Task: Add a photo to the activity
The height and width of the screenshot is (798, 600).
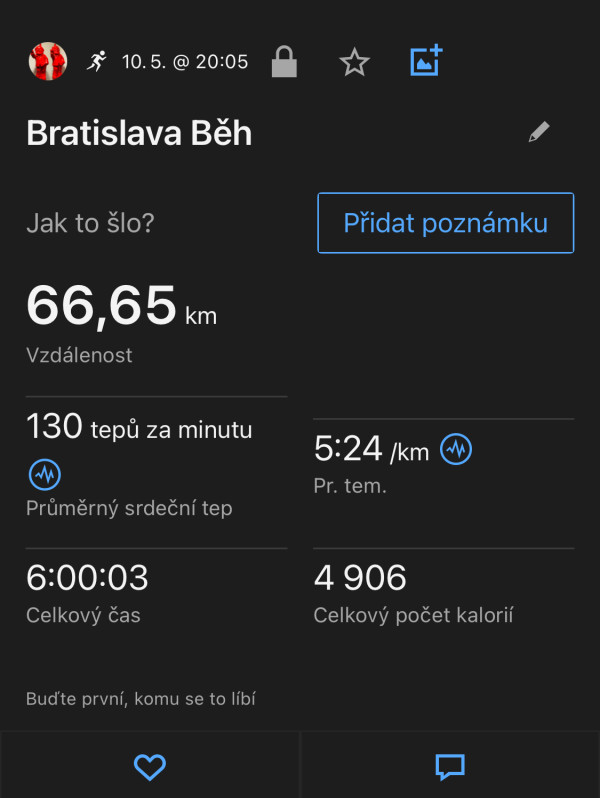Action: pyautogui.click(x=426, y=61)
